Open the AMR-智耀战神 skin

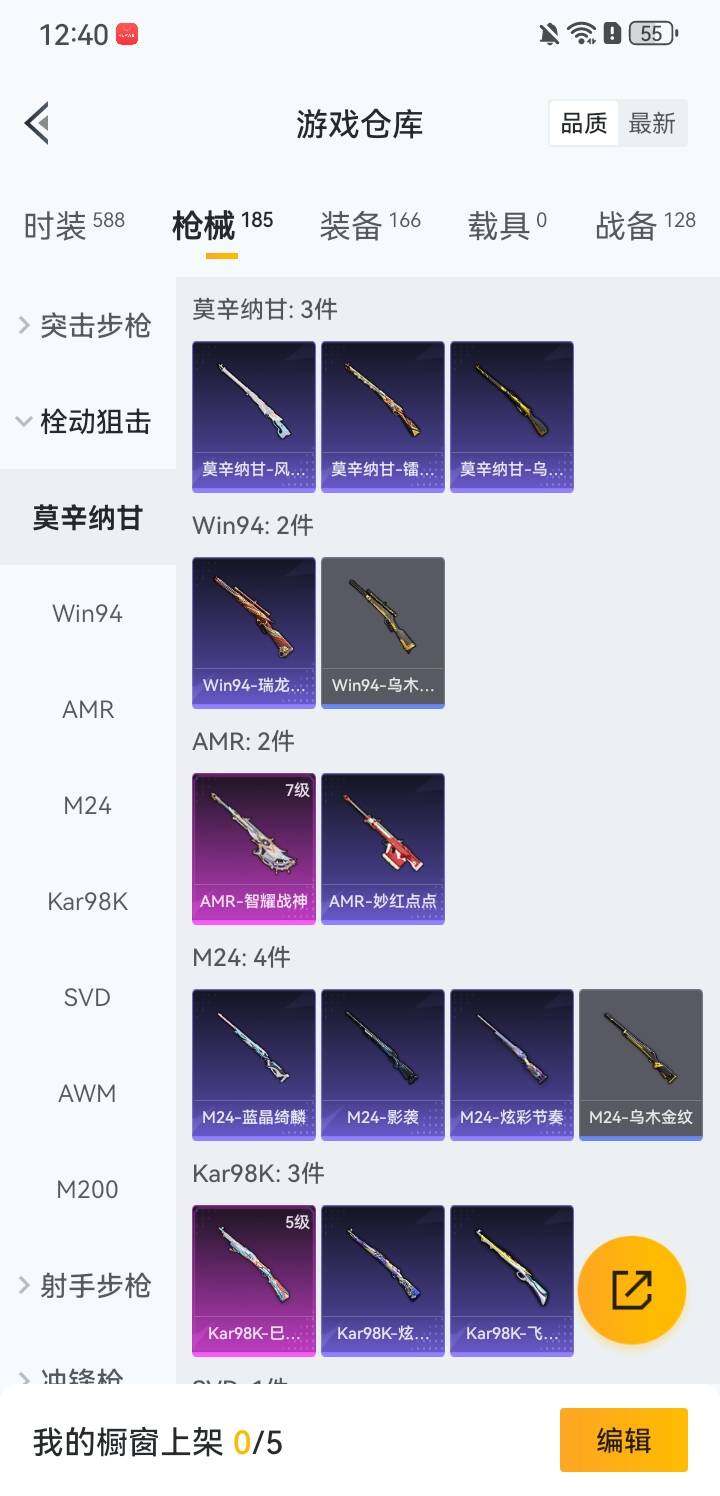coord(254,848)
